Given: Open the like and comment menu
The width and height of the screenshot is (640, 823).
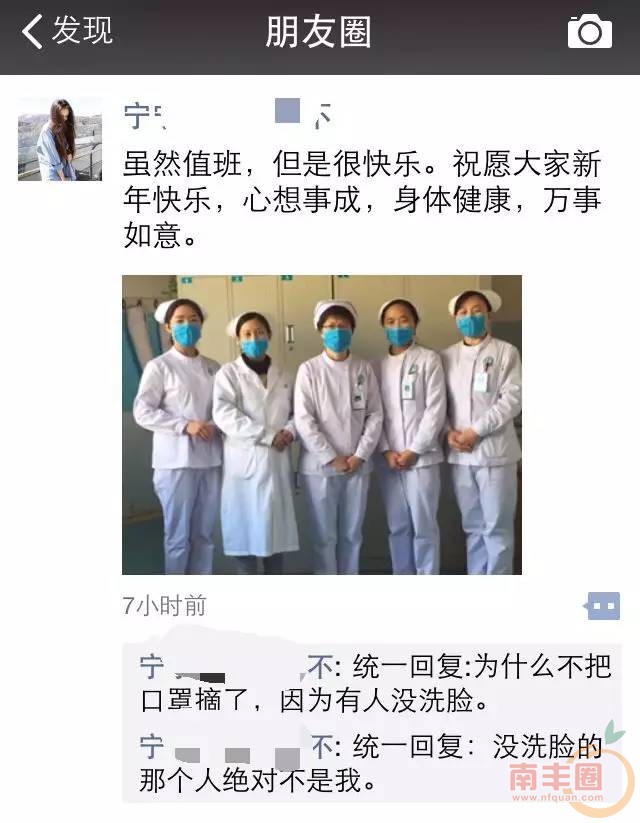Looking at the screenshot, I should 602,606.
